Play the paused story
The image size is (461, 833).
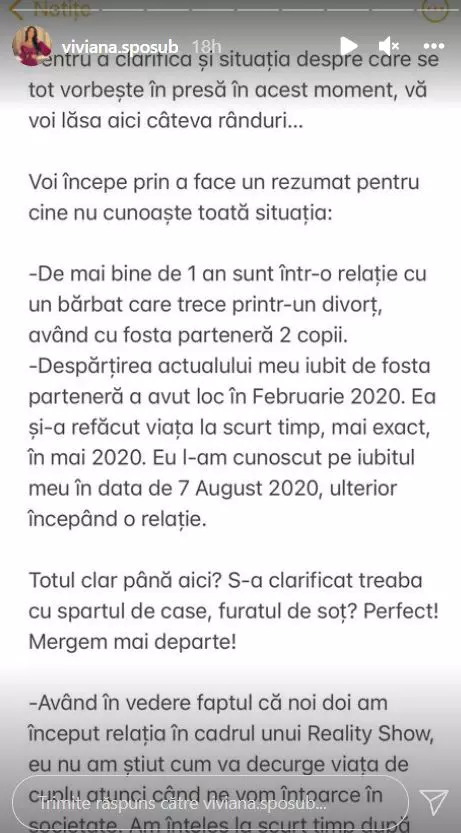348,46
